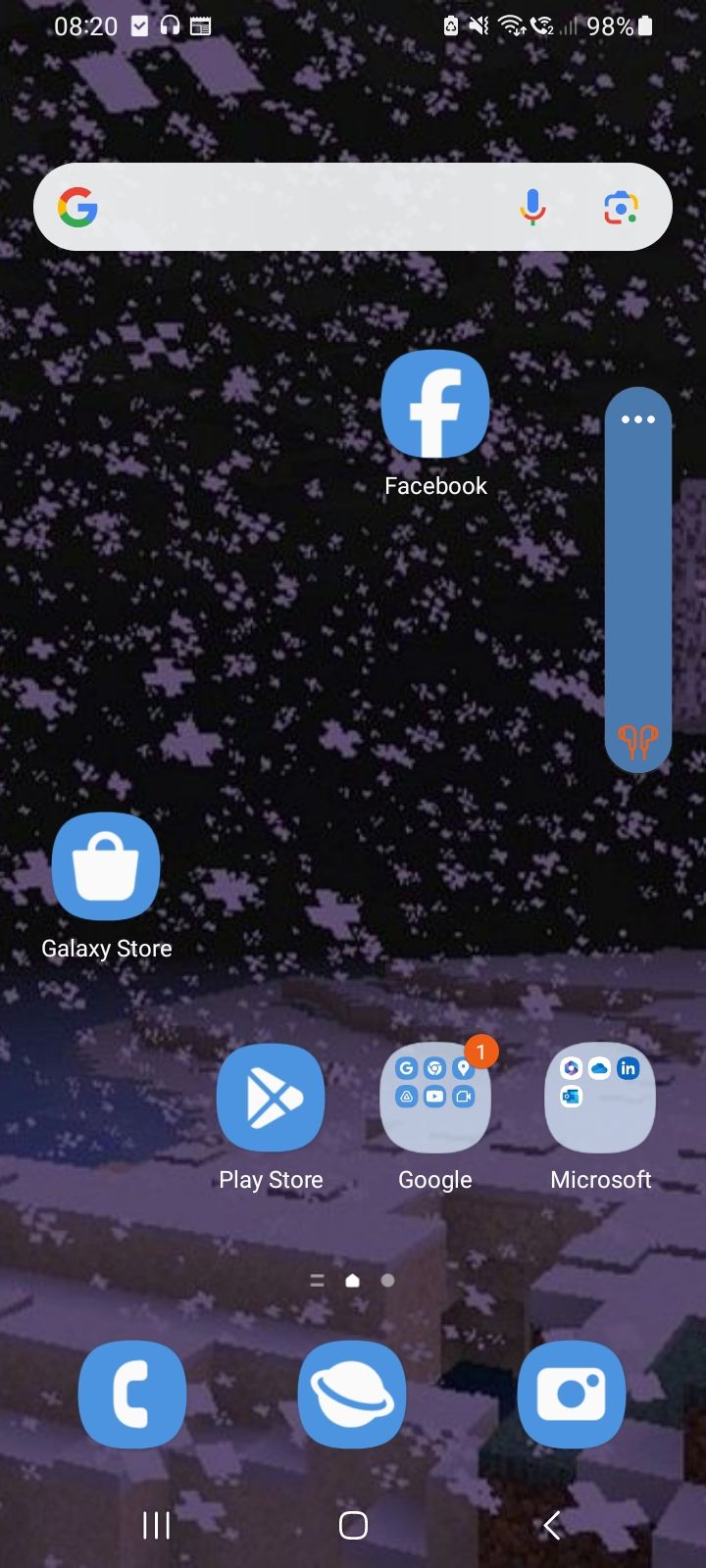Launch Samsung Internet browser from the dock
706x1568 pixels.
[352, 1394]
